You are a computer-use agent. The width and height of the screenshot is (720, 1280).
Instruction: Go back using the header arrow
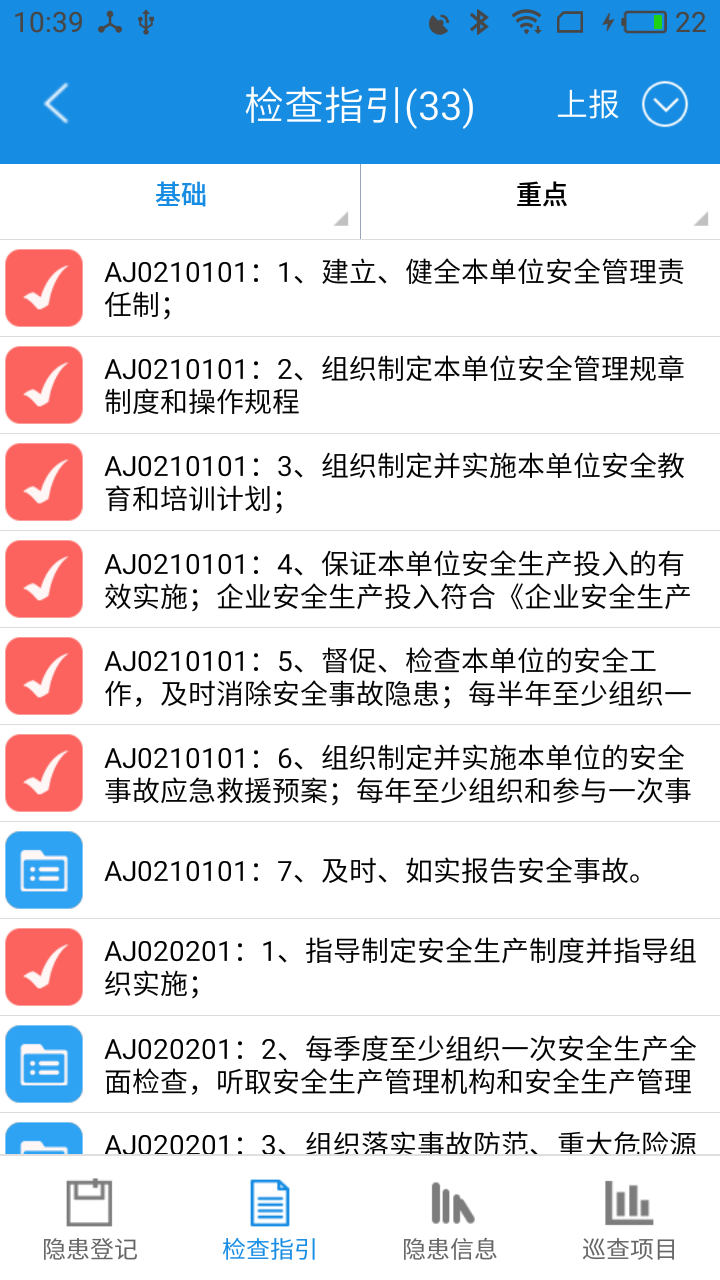(56, 104)
